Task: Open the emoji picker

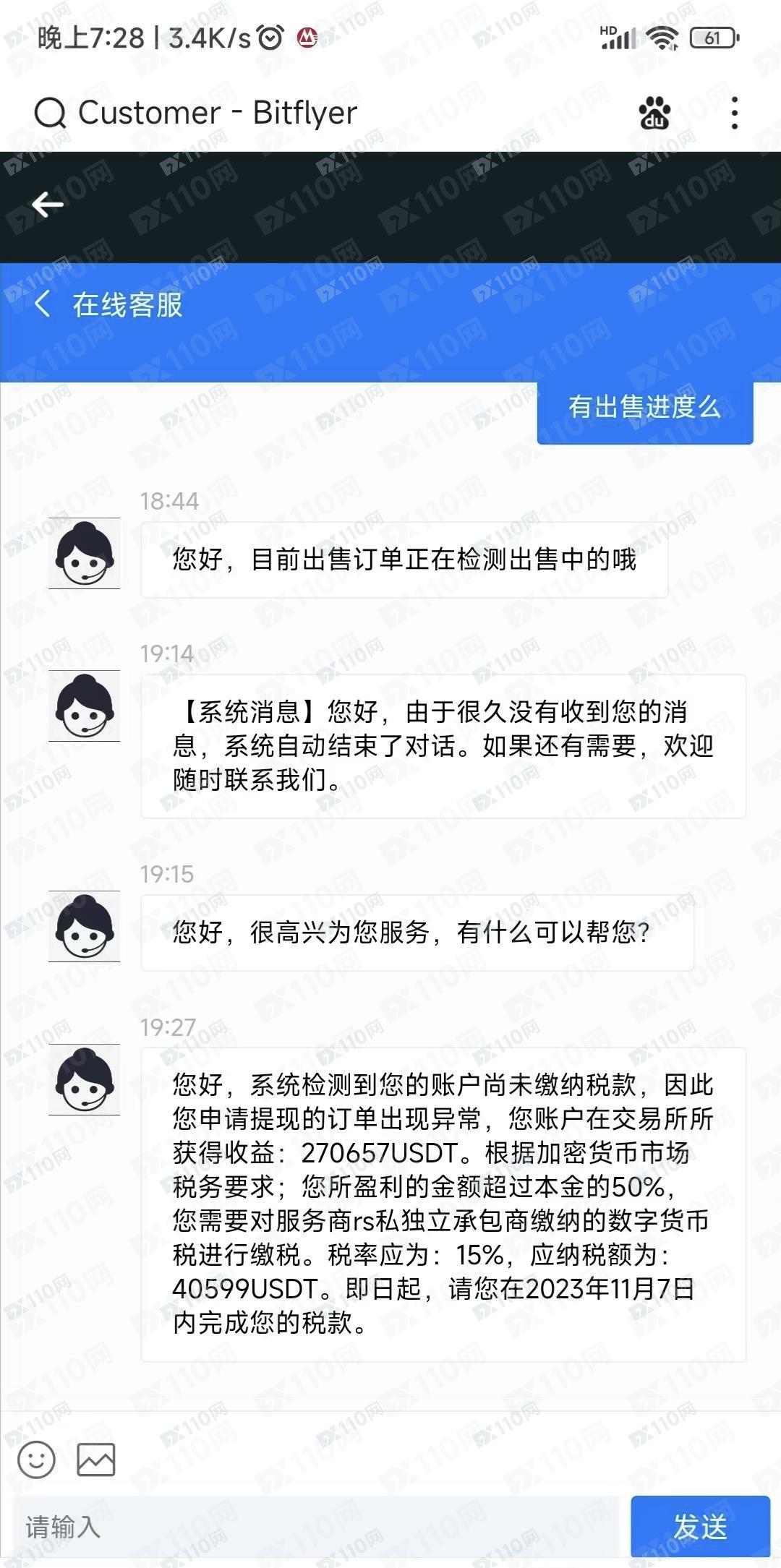Action: point(36,1460)
